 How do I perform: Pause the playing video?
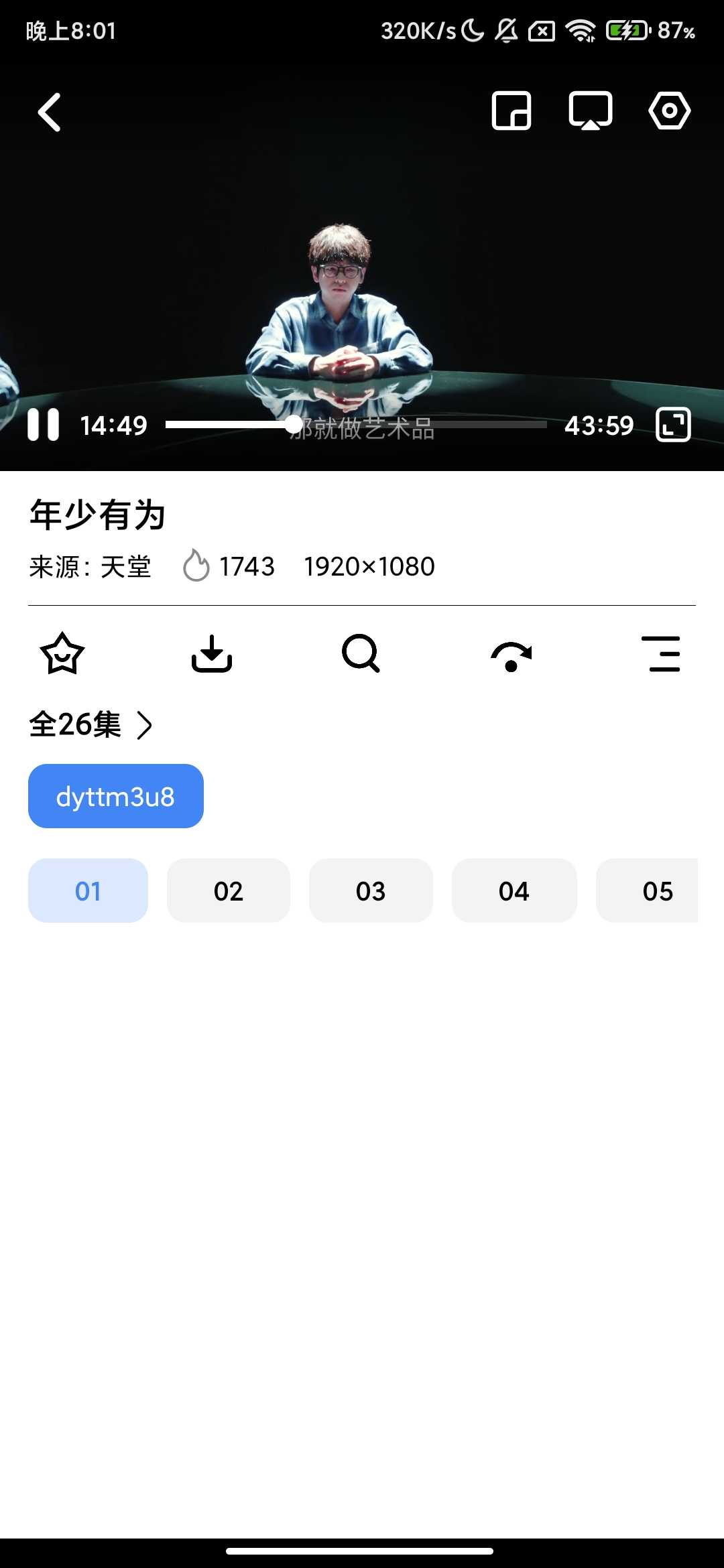click(x=44, y=425)
